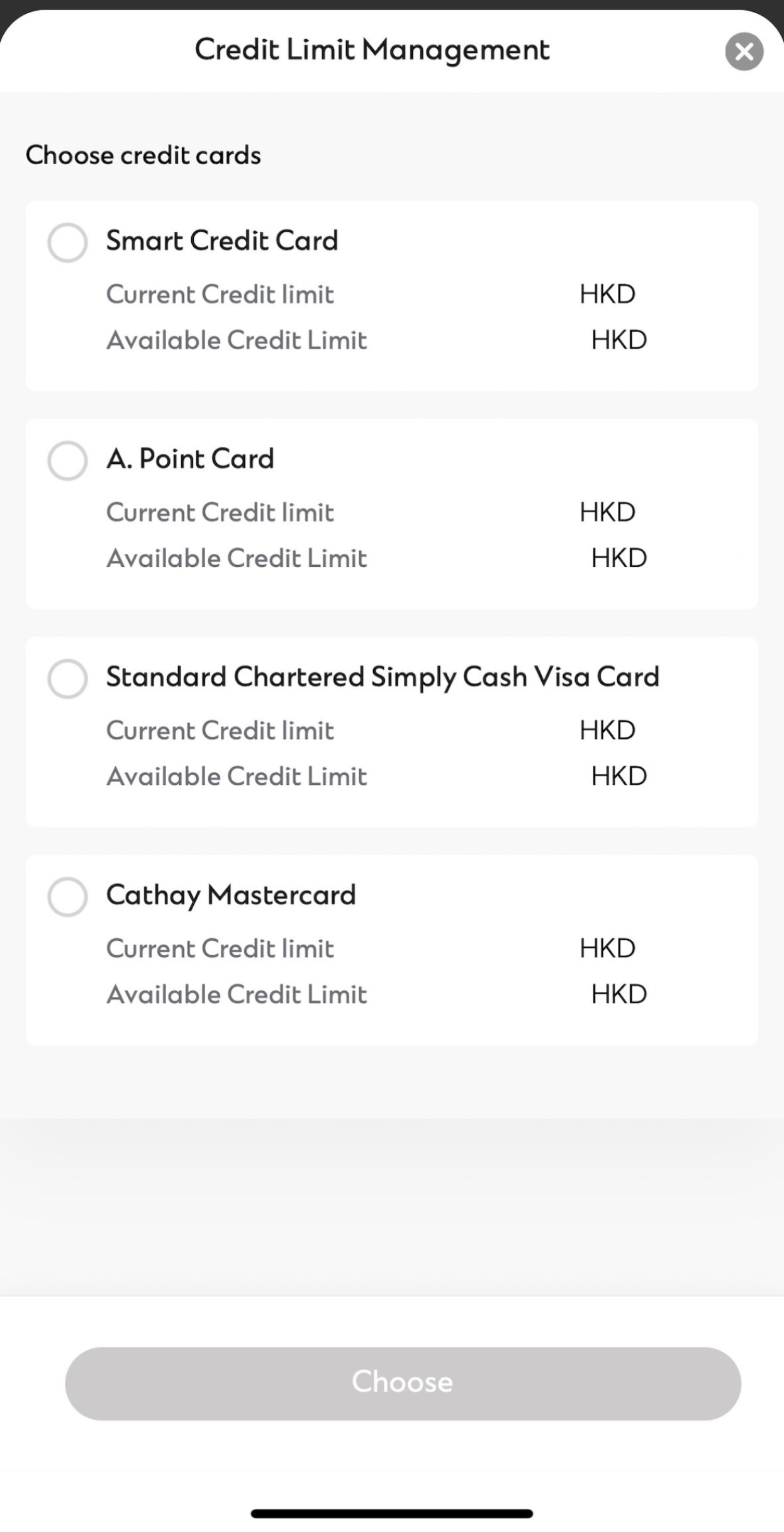The width and height of the screenshot is (784, 1533).
Task: Select the Smart Credit Card radio button
Action: tap(67, 242)
